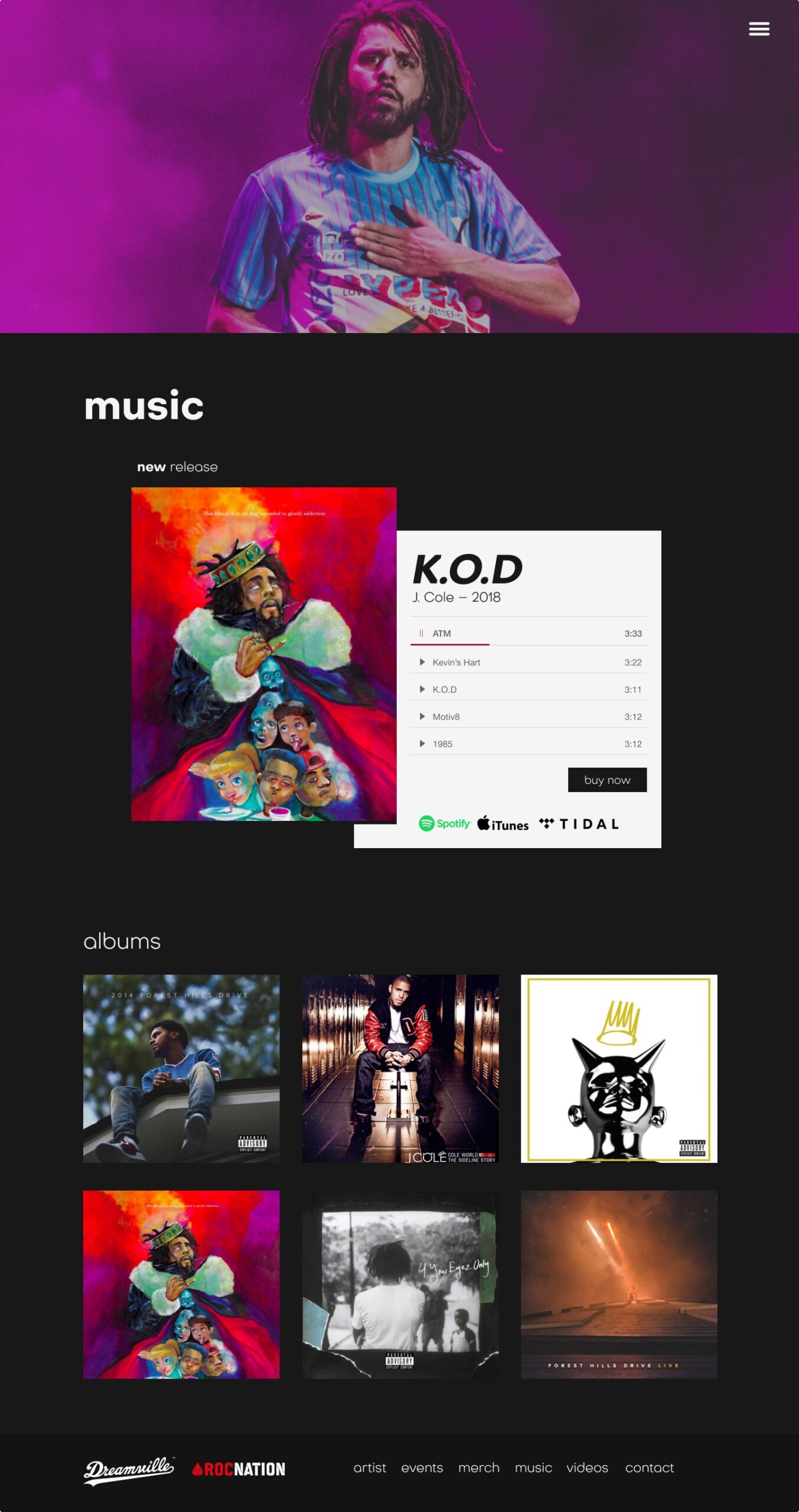Open the hamburger menu

[759, 29]
